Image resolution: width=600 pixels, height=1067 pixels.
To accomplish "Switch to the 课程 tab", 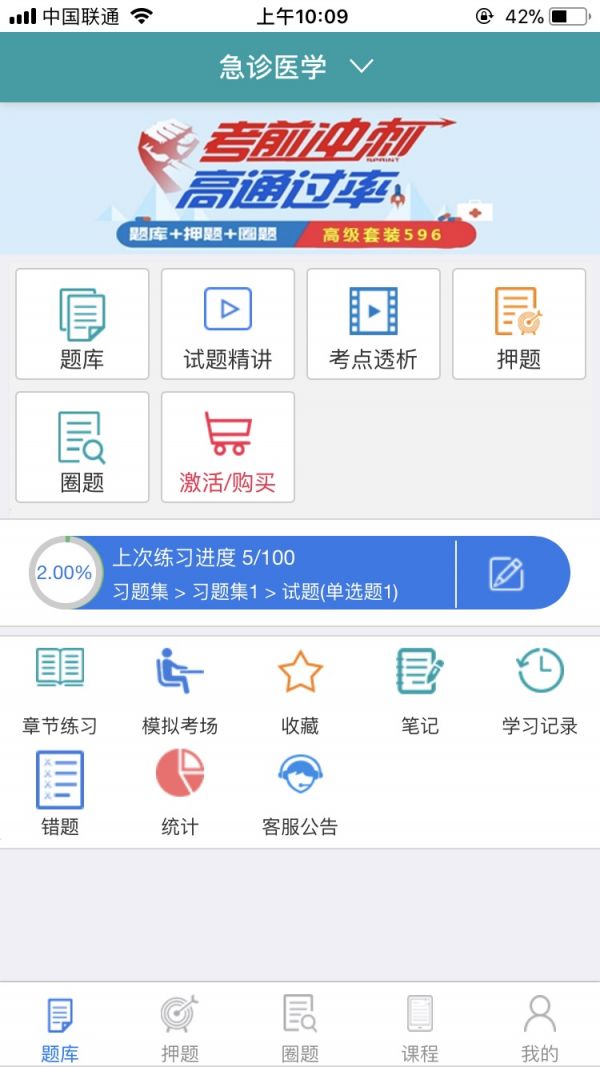I will [x=420, y=1027].
